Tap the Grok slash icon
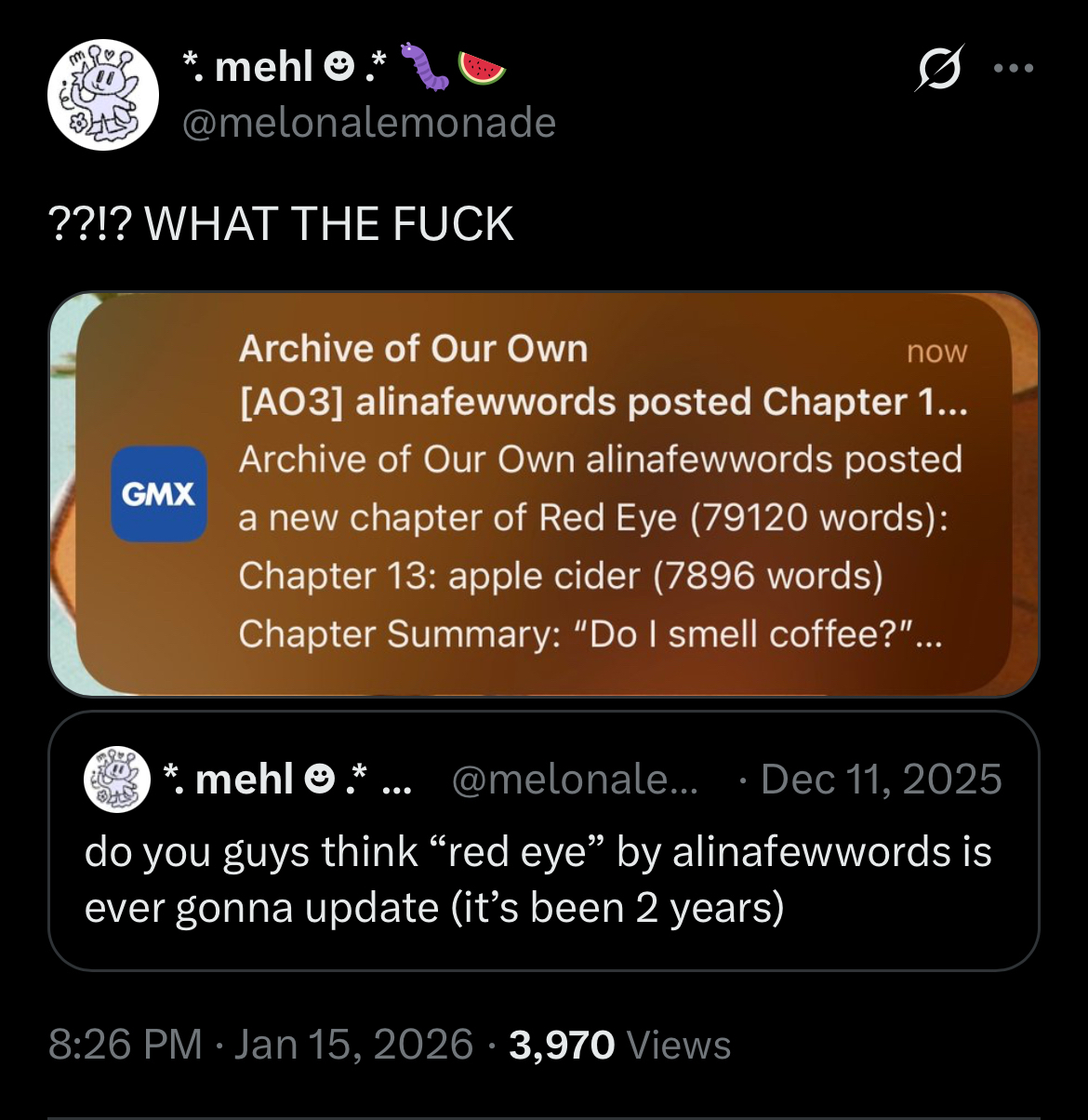1088x1120 pixels. tap(938, 69)
